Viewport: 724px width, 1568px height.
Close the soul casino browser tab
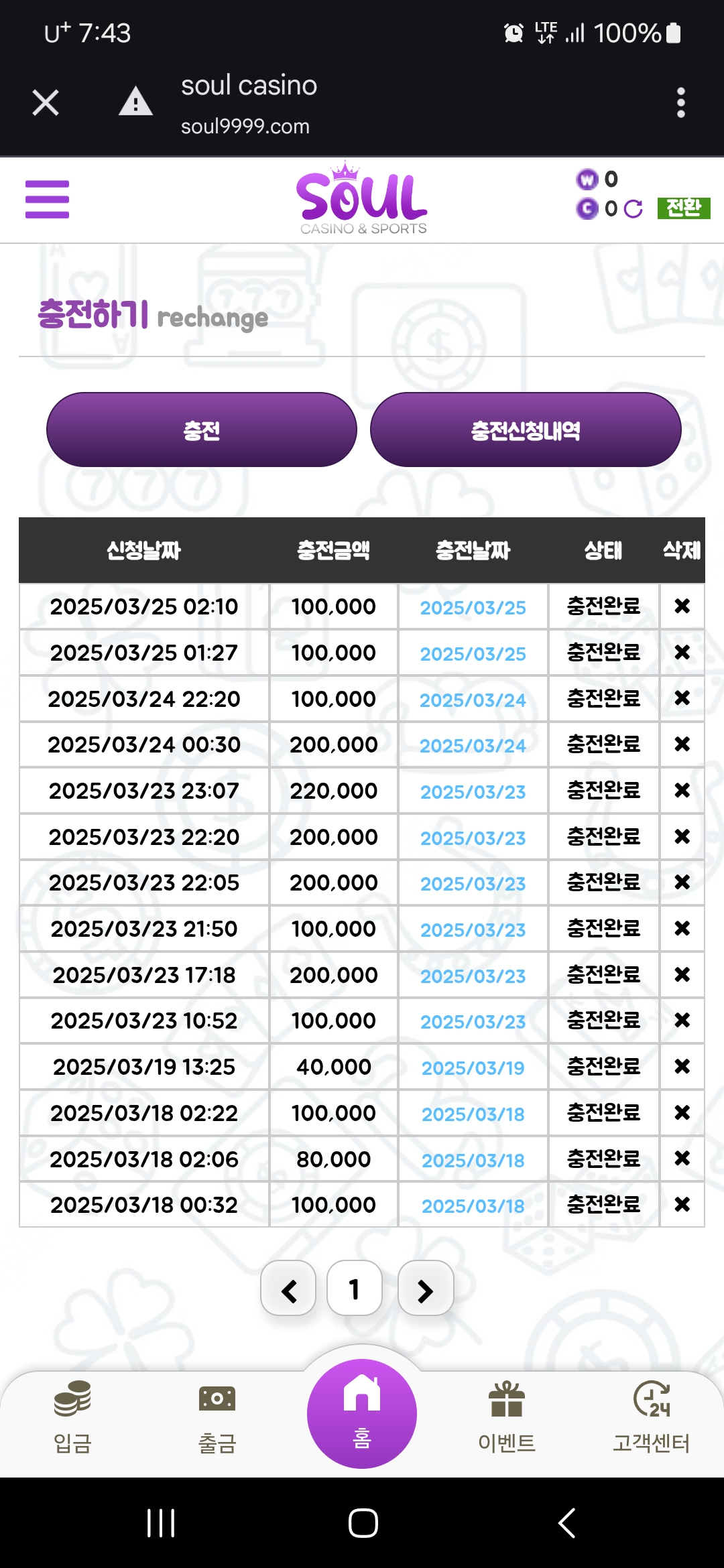[46, 103]
